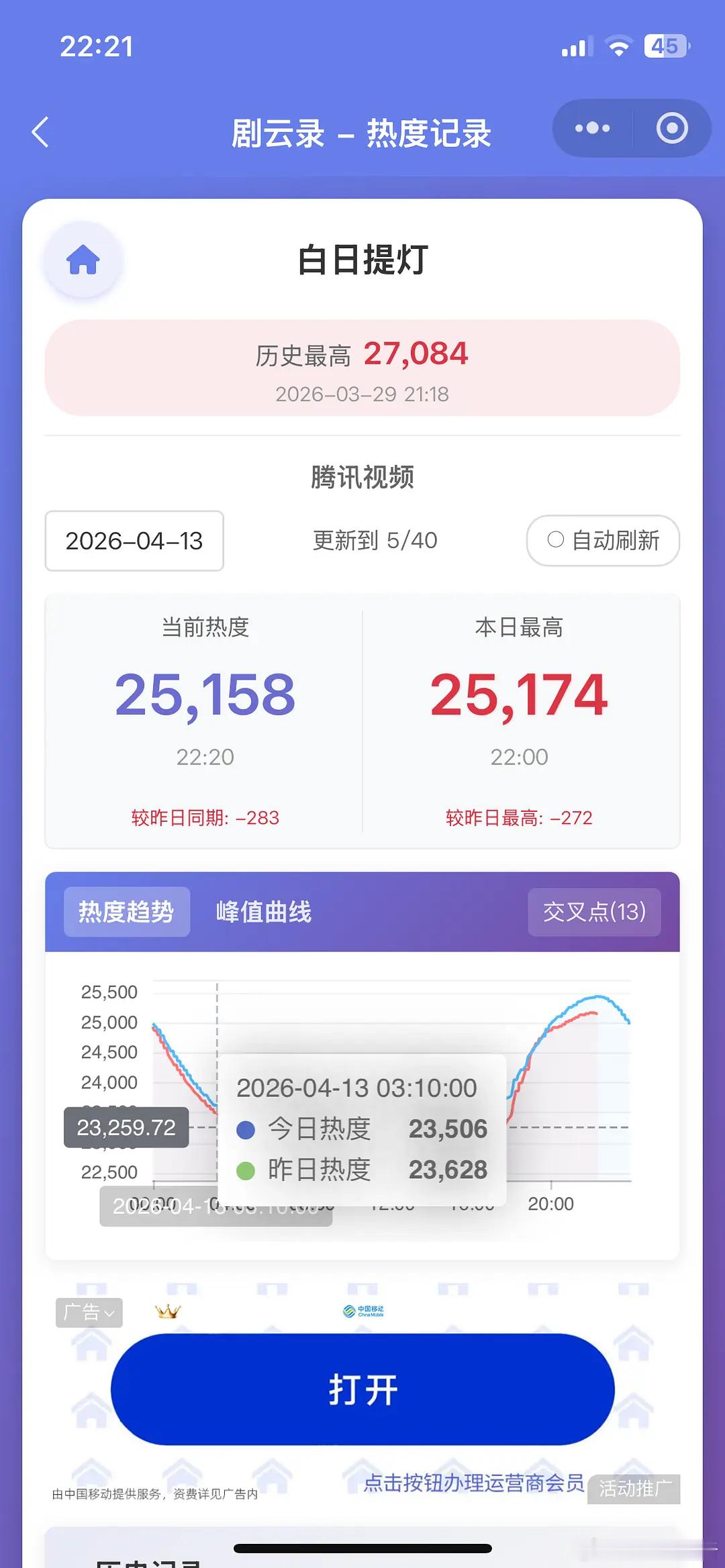Switch to the 峰值曲线 tab
This screenshot has width=725, height=1568.
tap(264, 912)
